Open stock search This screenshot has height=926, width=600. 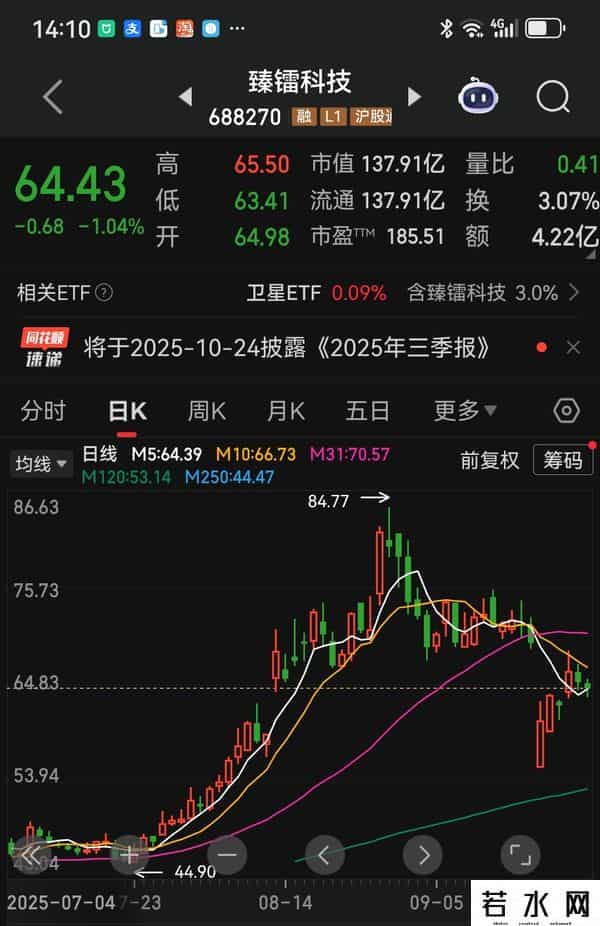(x=552, y=97)
